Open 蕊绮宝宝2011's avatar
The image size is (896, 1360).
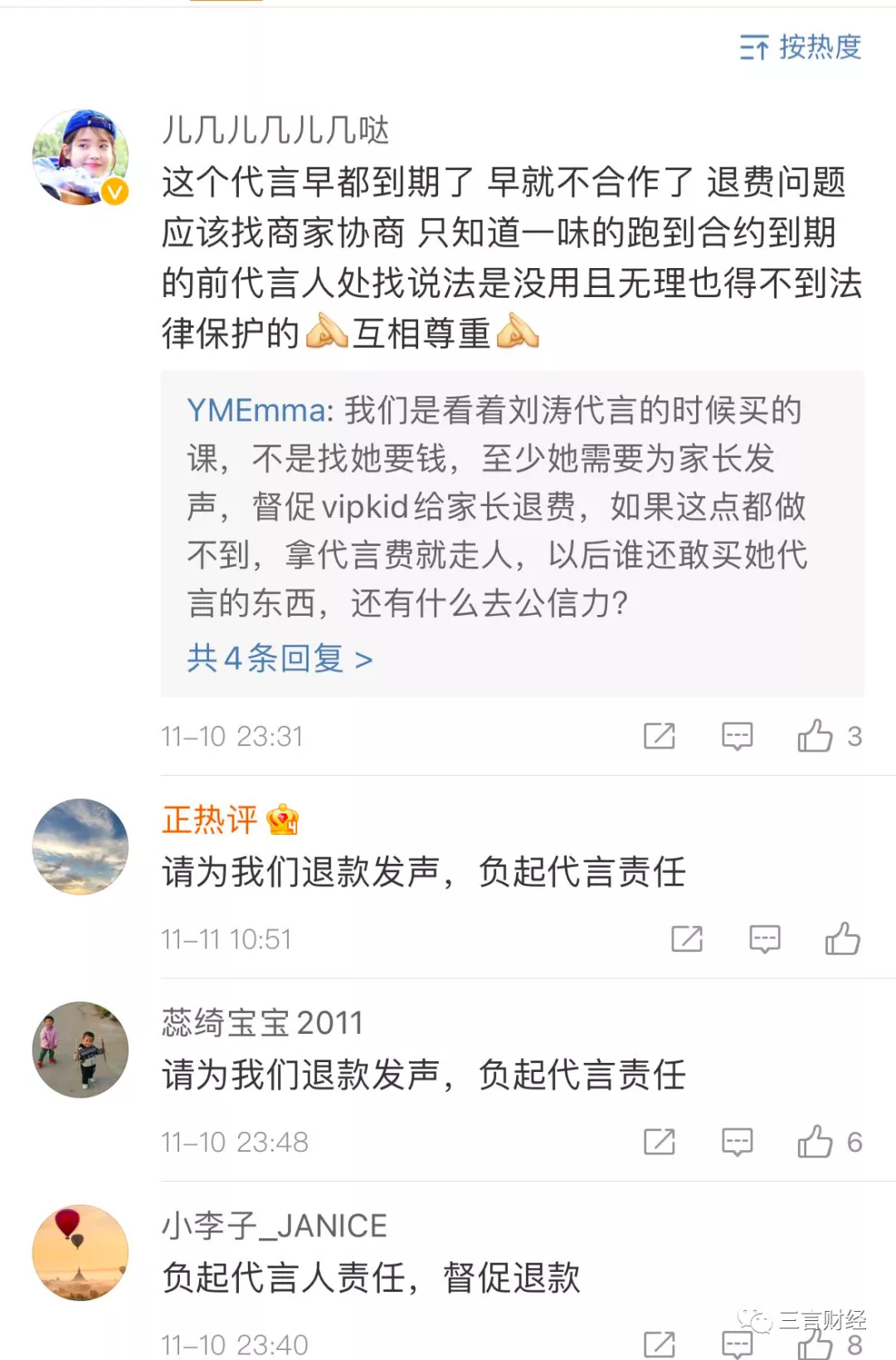pyautogui.click(x=80, y=1050)
